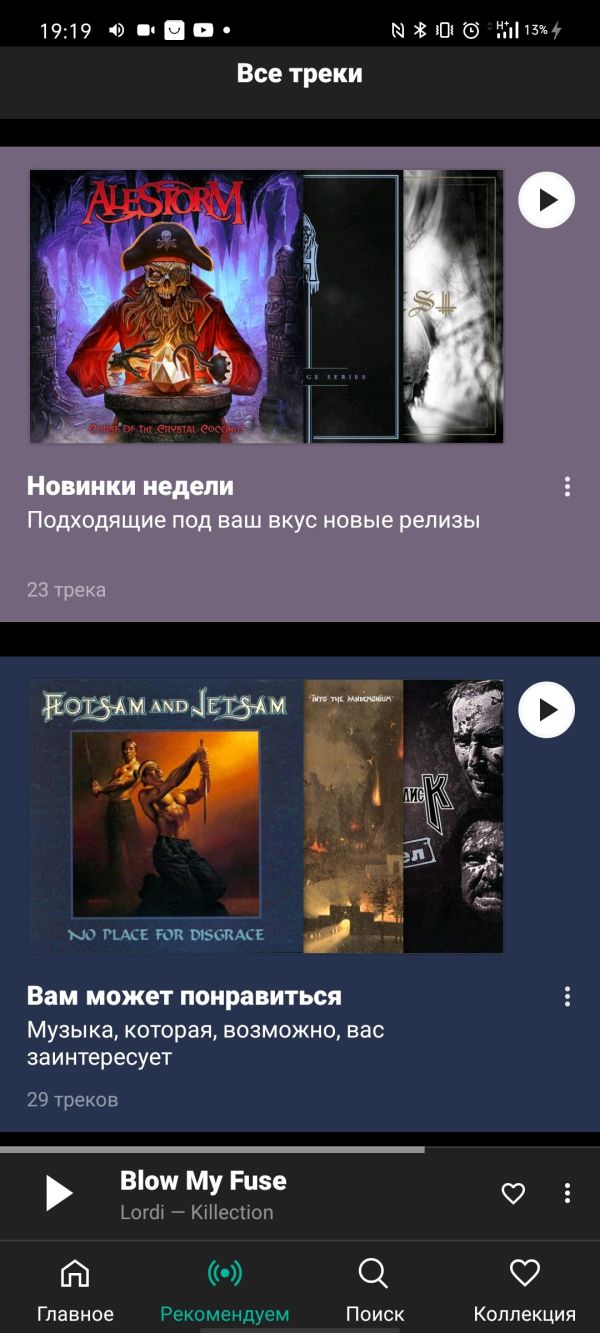Image resolution: width=600 pixels, height=1333 pixels.
Task: Play the Новинки недели playlist
Action: [546, 200]
